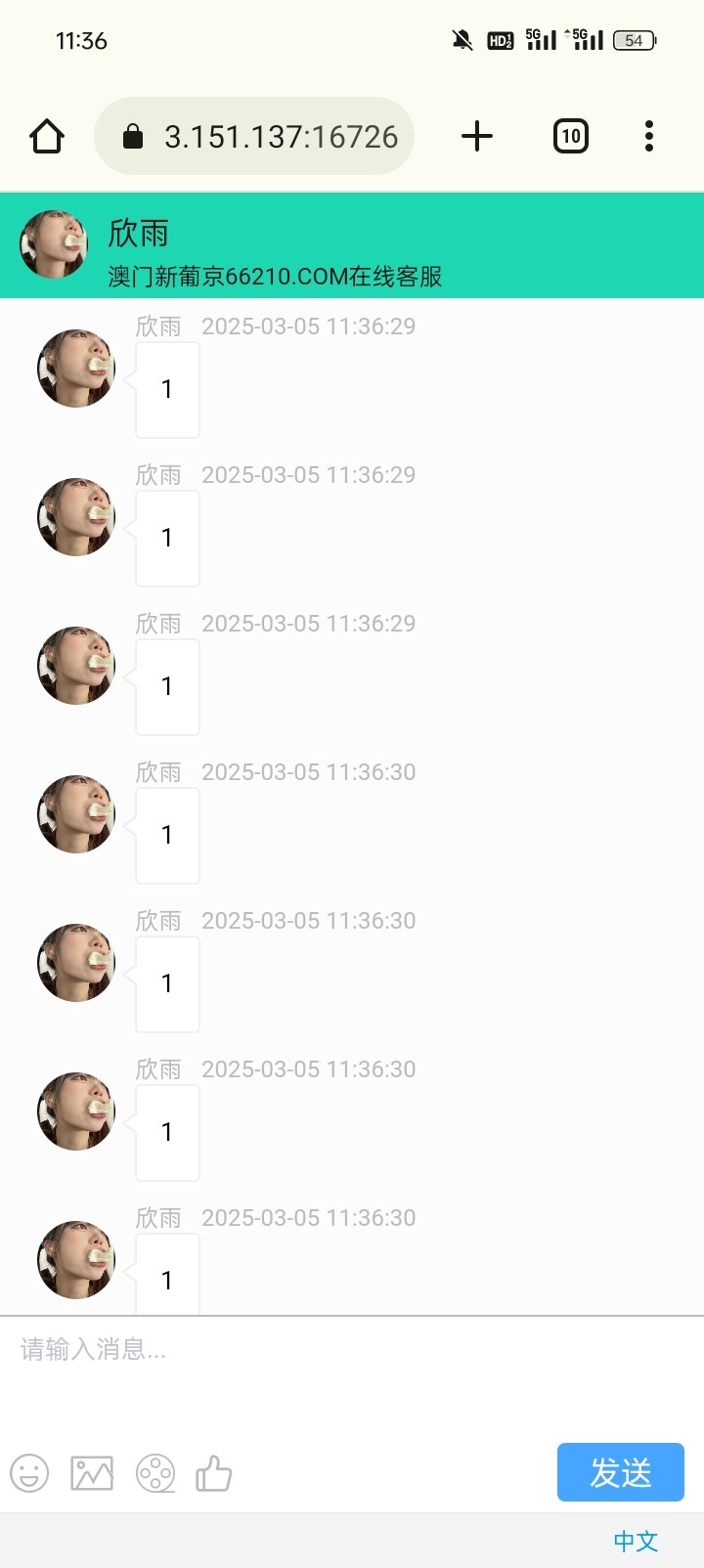This screenshot has height=1568, width=704.
Task: Open a new tab with the plus icon
Action: tap(476, 136)
